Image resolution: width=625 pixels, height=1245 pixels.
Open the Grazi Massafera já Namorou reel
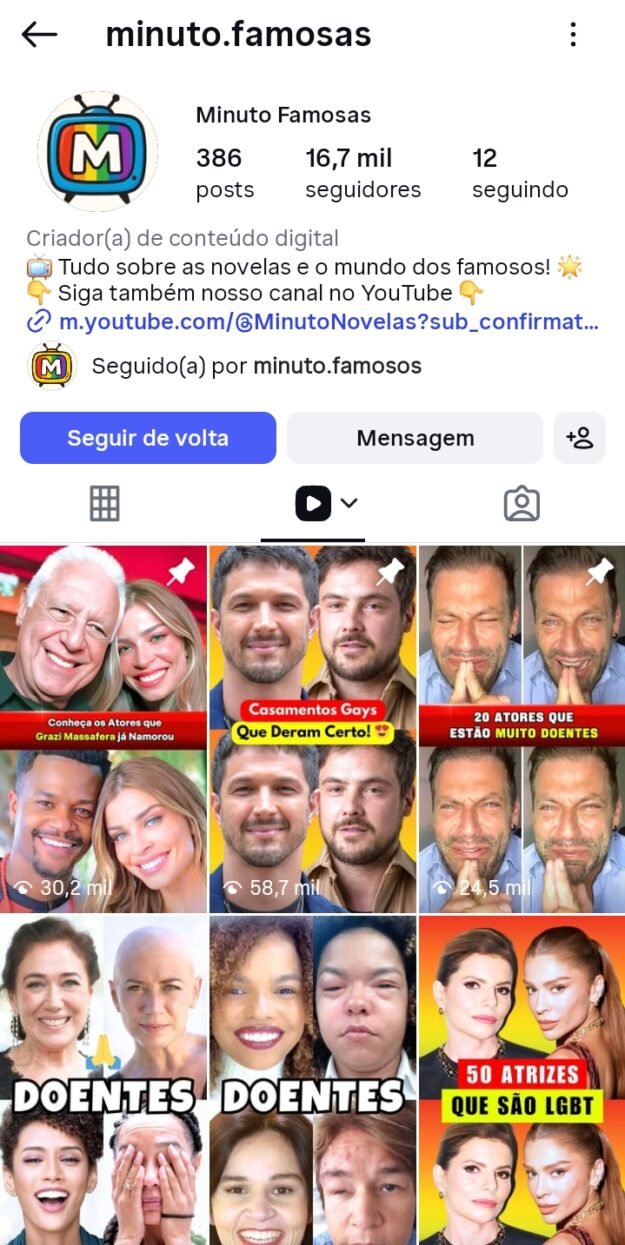[103, 729]
